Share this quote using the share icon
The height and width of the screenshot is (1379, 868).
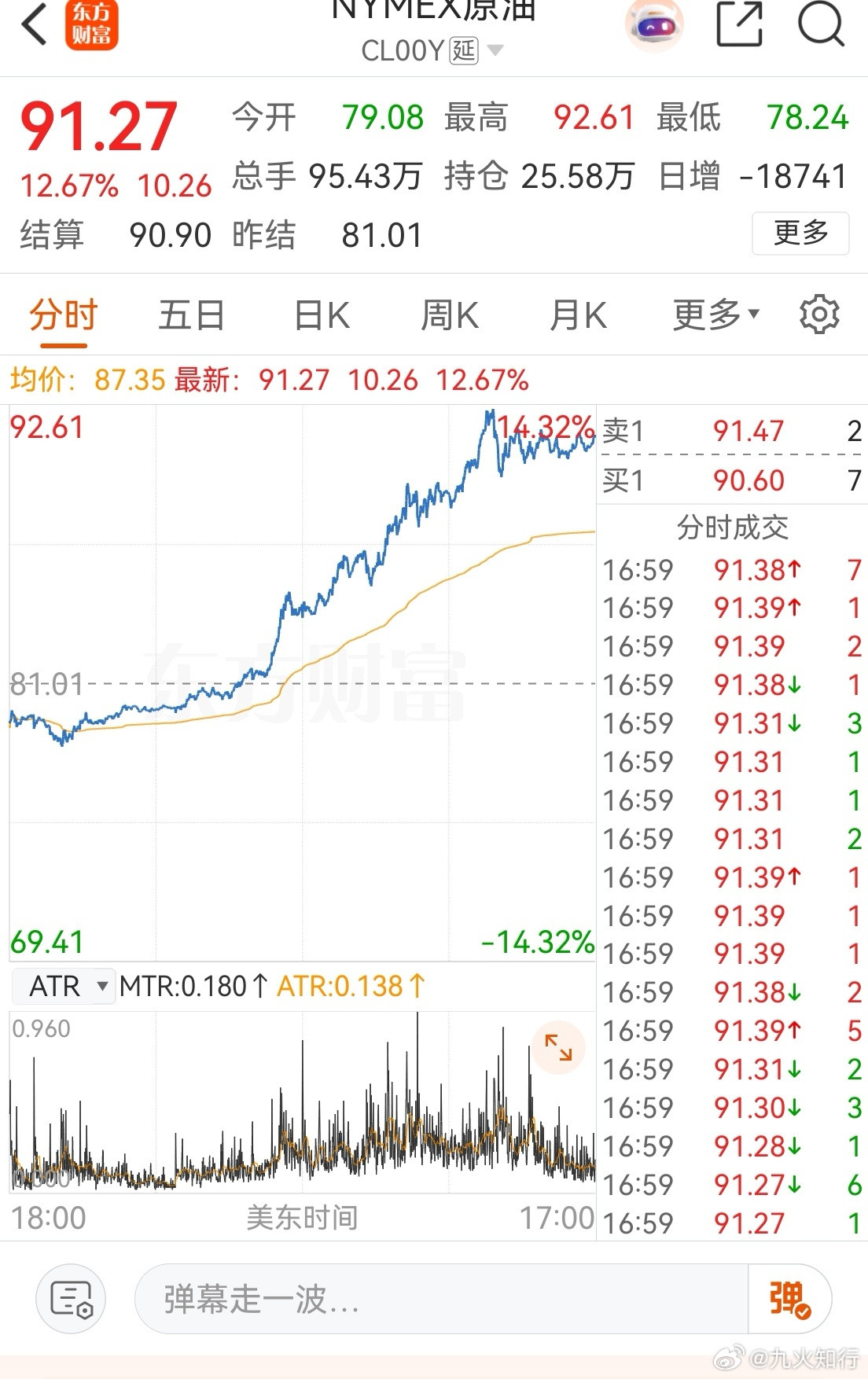740,25
